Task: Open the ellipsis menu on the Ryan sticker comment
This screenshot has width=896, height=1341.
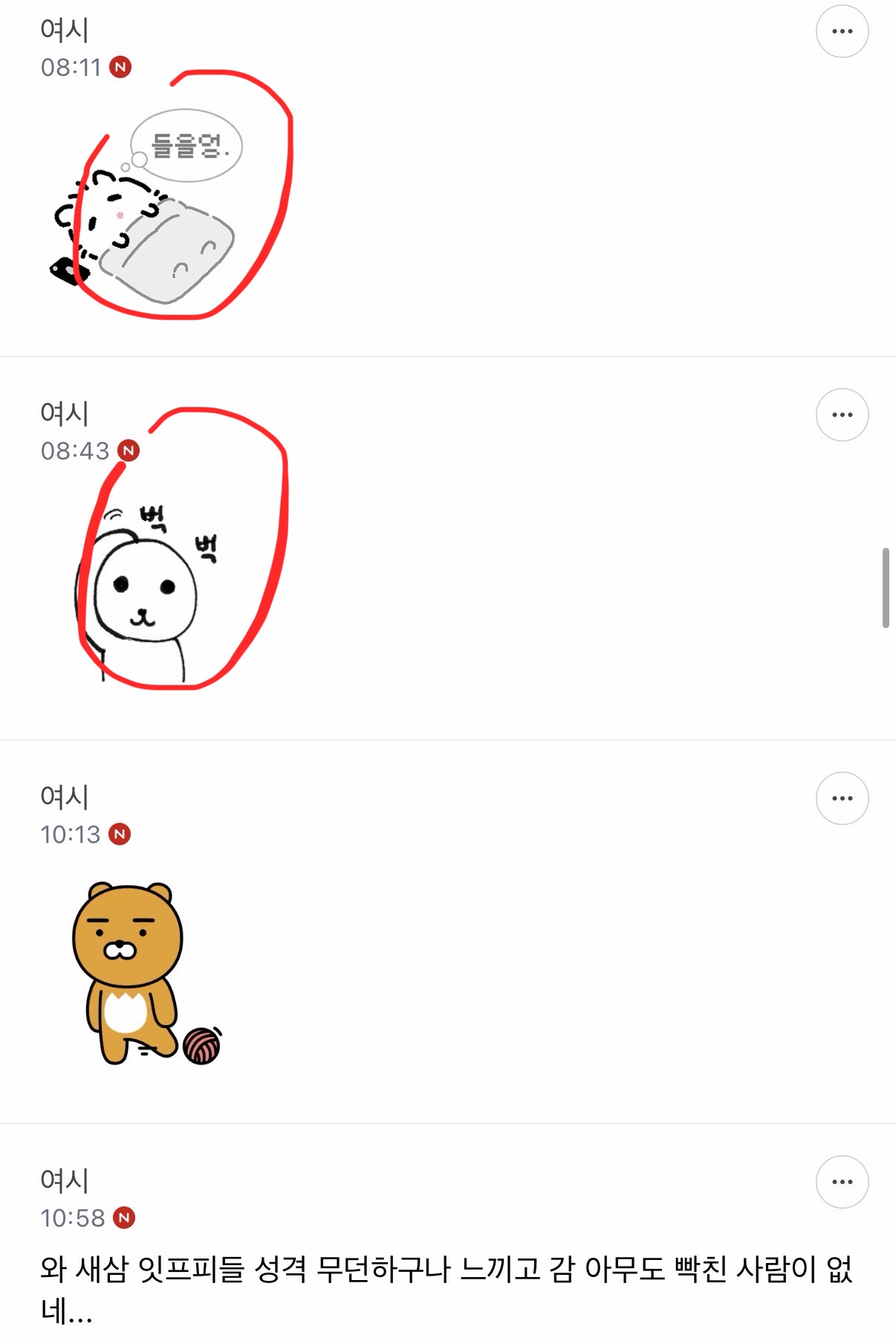Action: point(843,797)
